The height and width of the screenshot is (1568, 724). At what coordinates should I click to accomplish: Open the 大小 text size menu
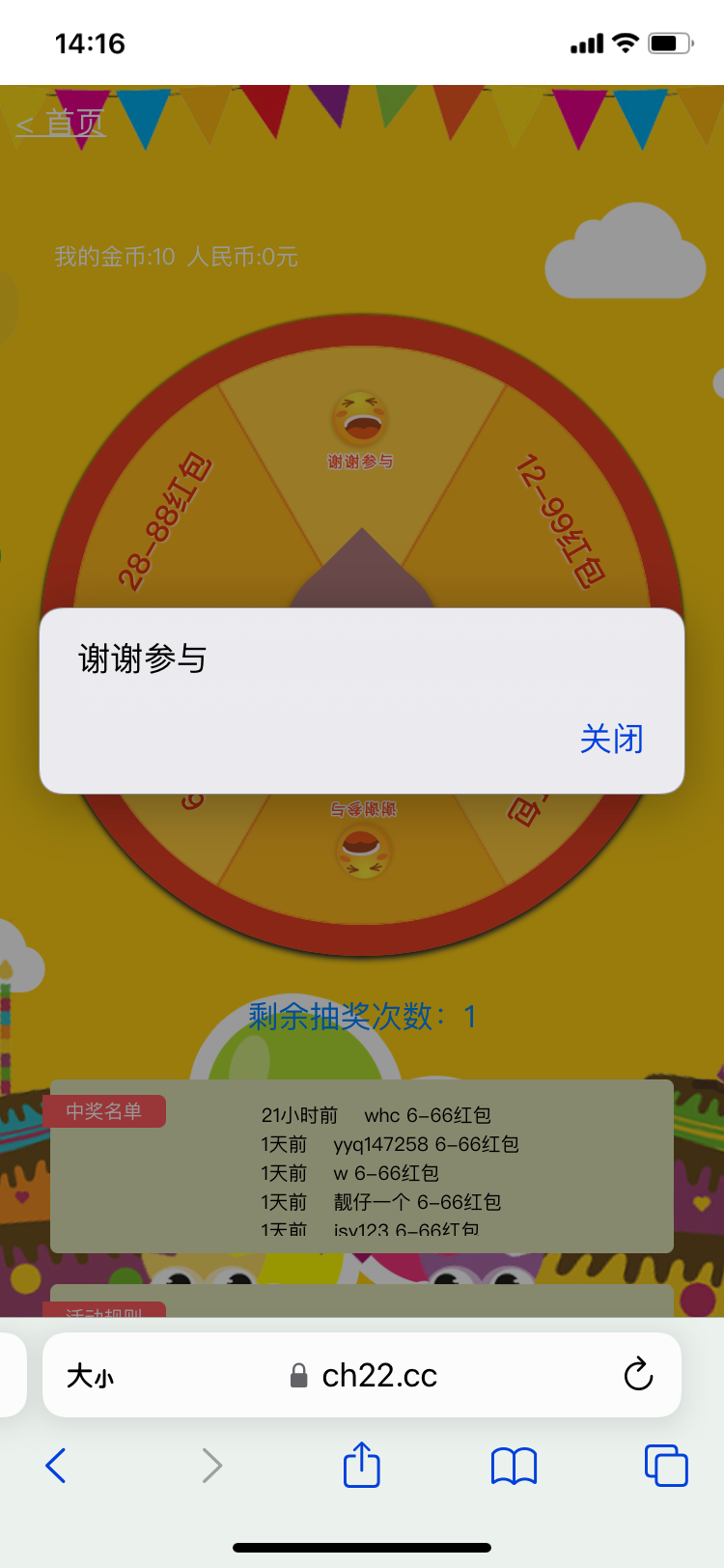90,1375
